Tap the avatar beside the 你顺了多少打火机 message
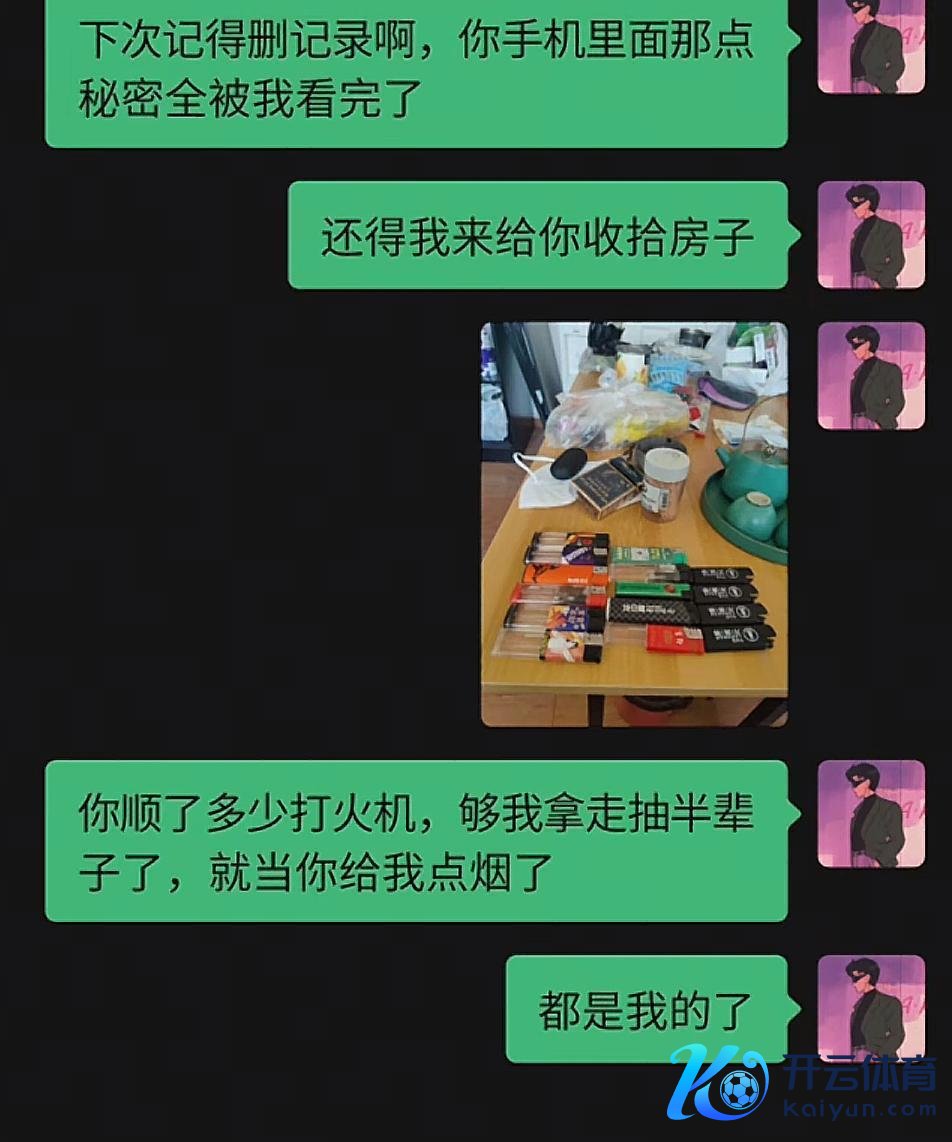Viewport: 952px width, 1142px height. point(871,814)
